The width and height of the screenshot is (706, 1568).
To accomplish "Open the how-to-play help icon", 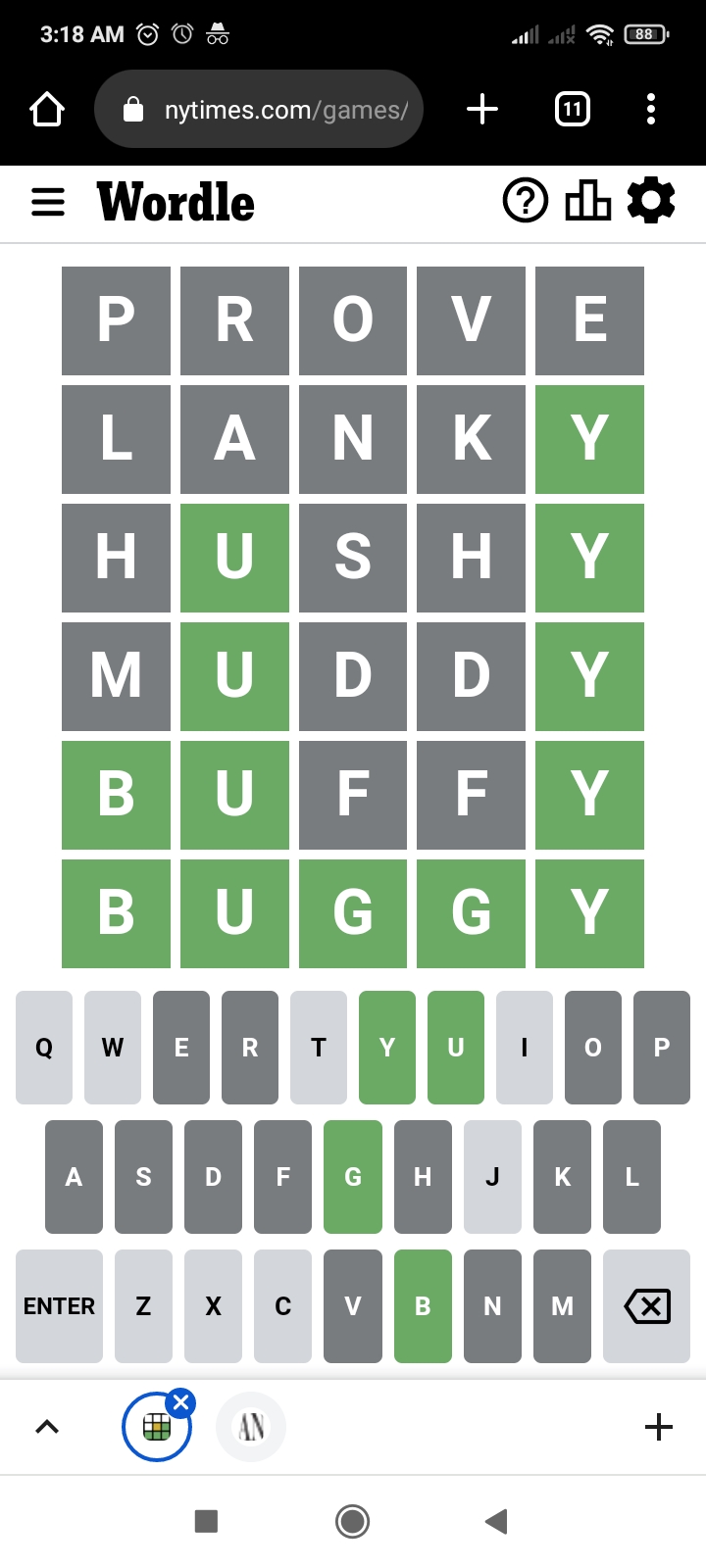I will [526, 201].
